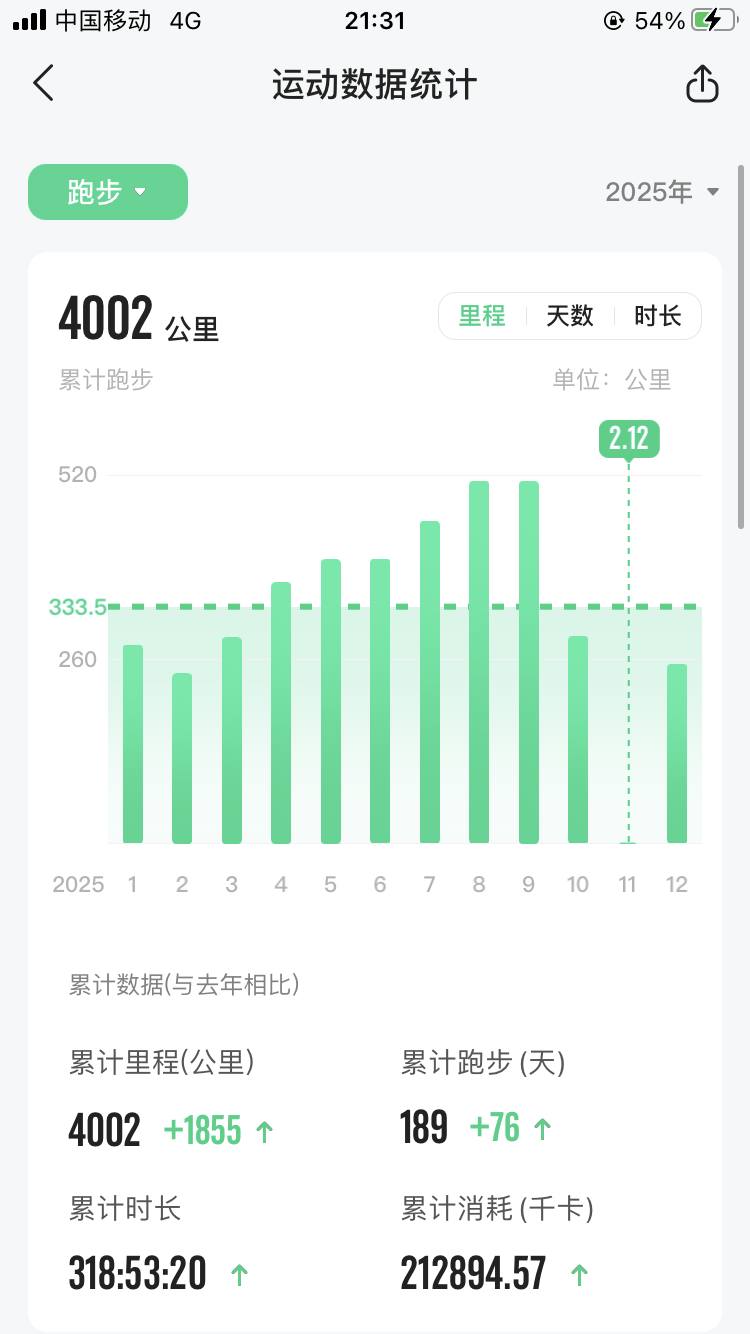Open the 2025年 year selector
Image resolution: width=750 pixels, height=1334 pixels.
(x=662, y=192)
